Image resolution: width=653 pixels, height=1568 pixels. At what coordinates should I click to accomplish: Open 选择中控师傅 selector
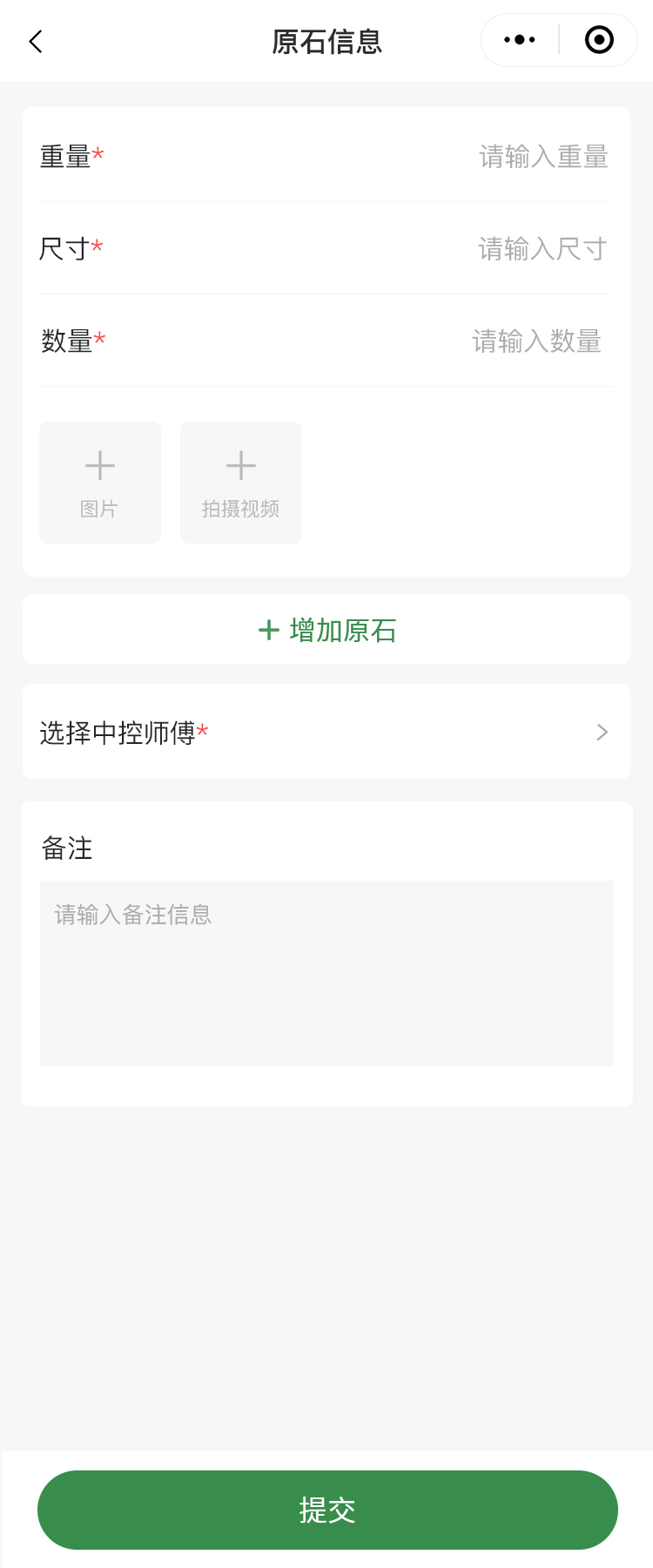[x=326, y=733]
